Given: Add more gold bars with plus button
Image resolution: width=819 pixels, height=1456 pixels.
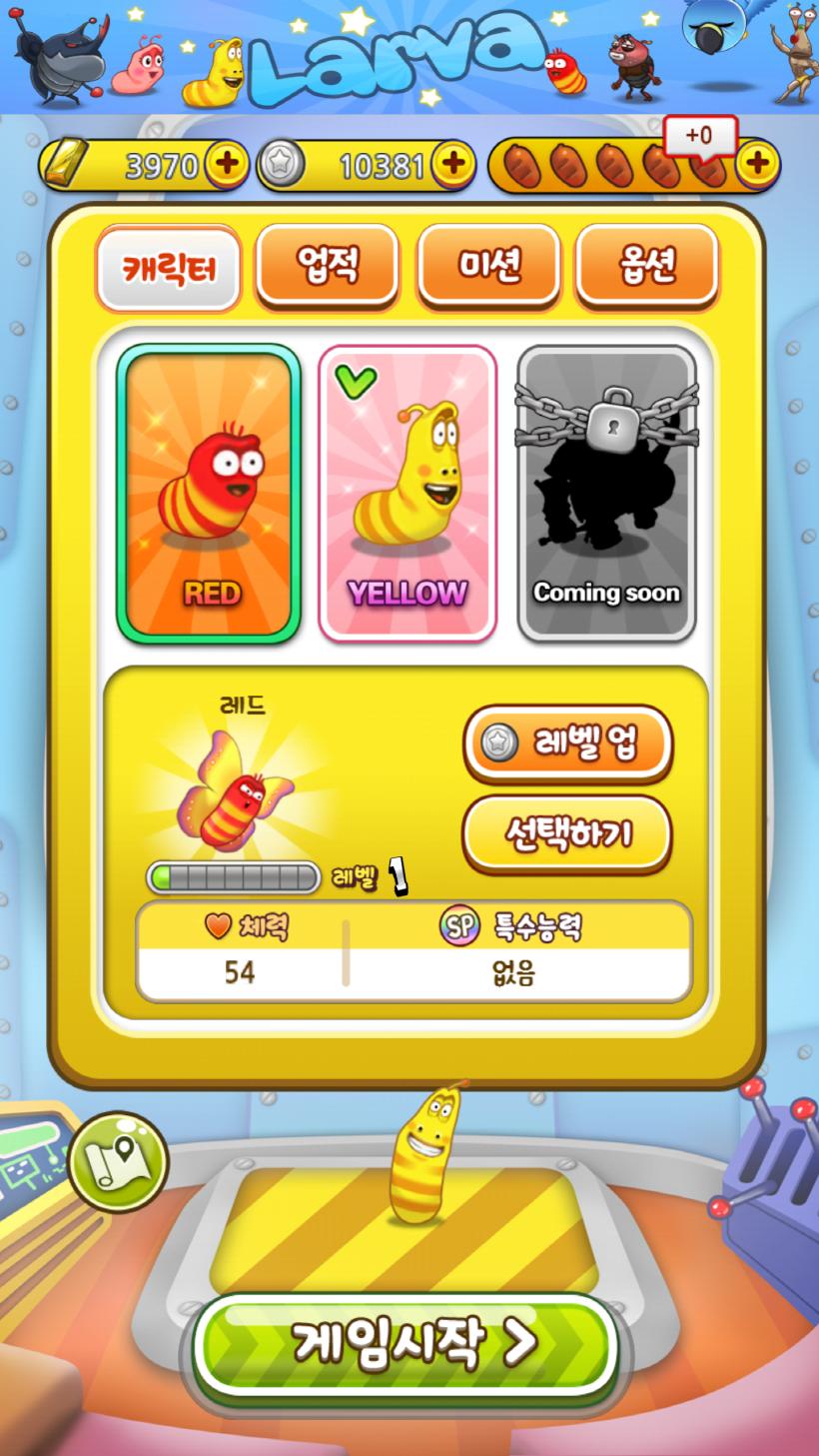Looking at the screenshot, I should pyautogui.click(x=227, y=164).
